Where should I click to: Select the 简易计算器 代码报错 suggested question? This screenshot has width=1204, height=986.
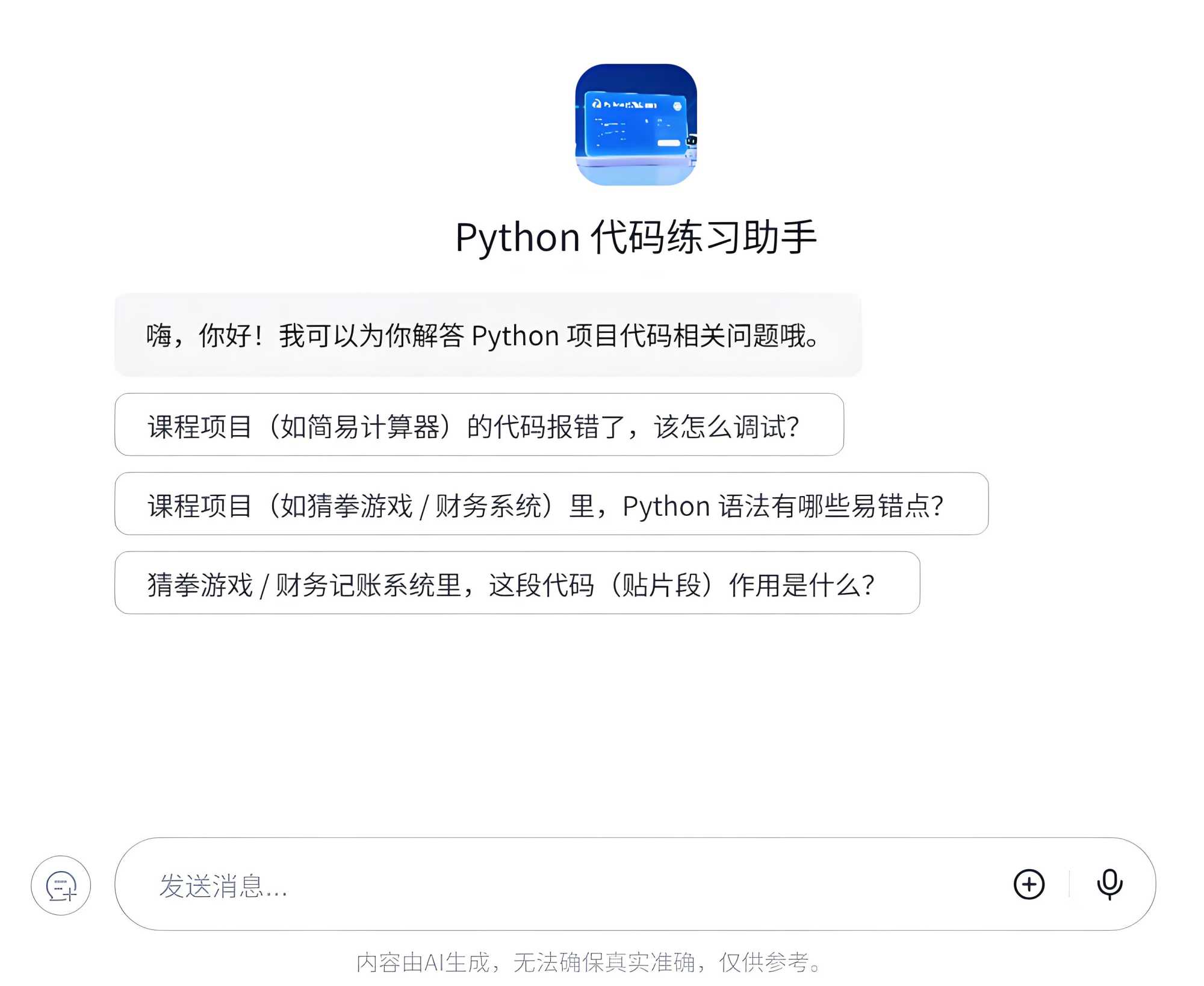pyautogui.click(x=479, y=425)
